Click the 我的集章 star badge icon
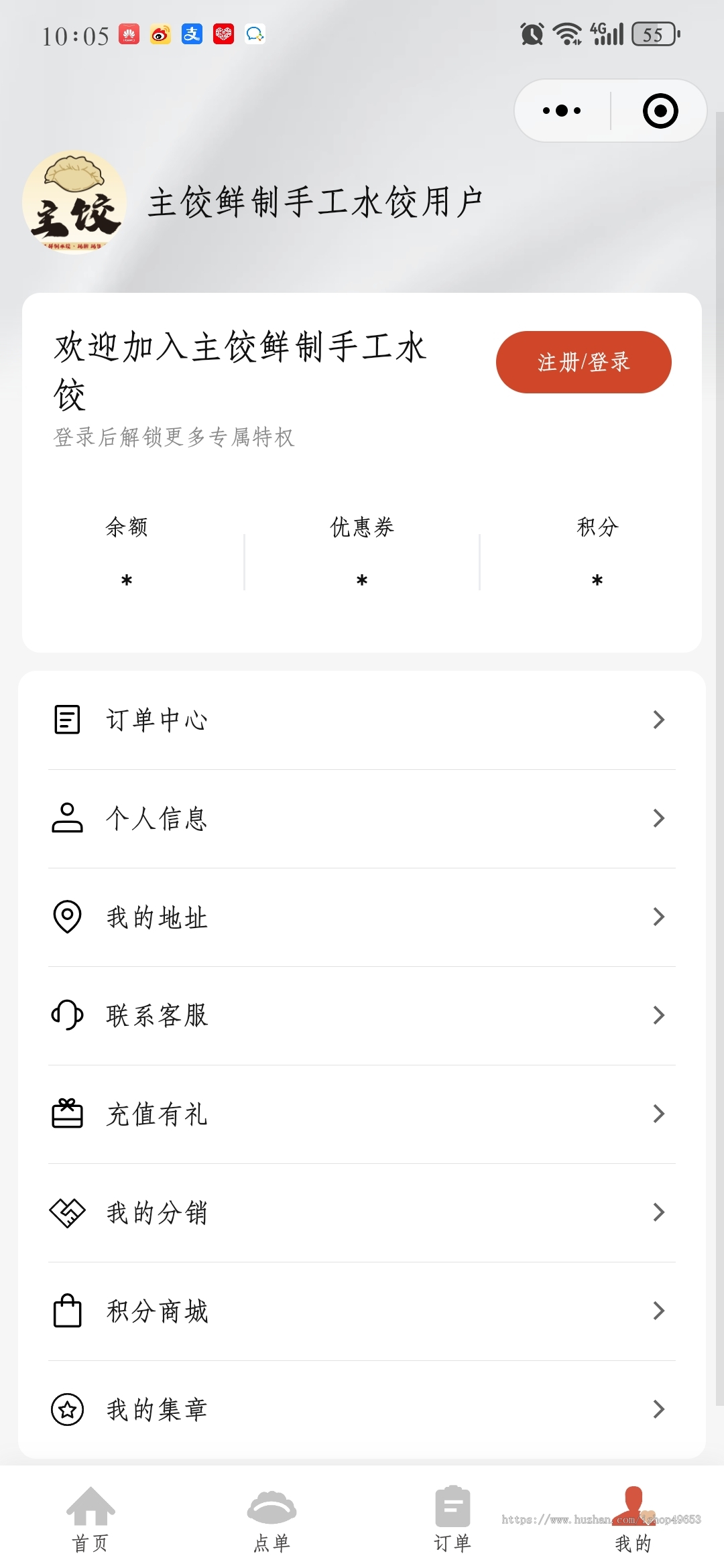724x1568 pixels. coord(66,1409)
